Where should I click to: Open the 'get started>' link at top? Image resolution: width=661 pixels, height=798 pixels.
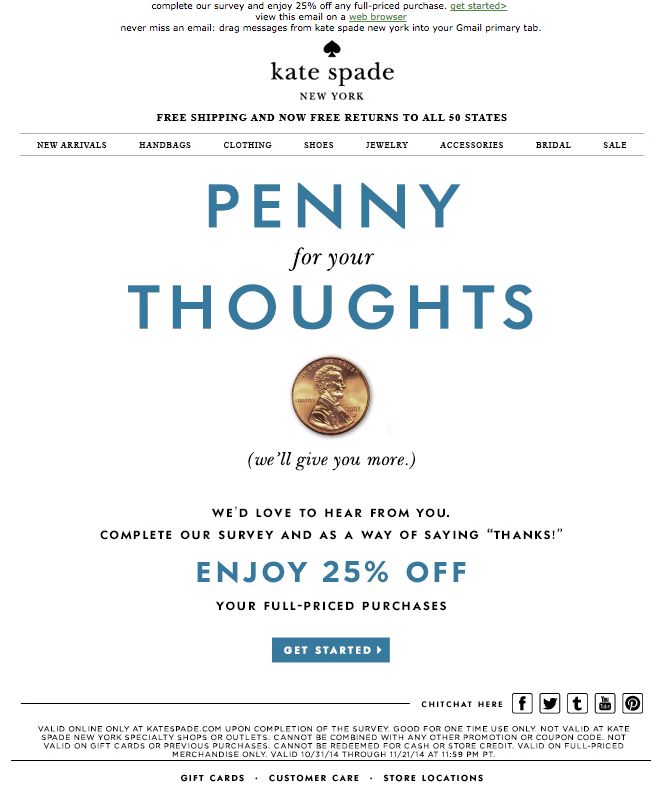click(x=478, y=6)
